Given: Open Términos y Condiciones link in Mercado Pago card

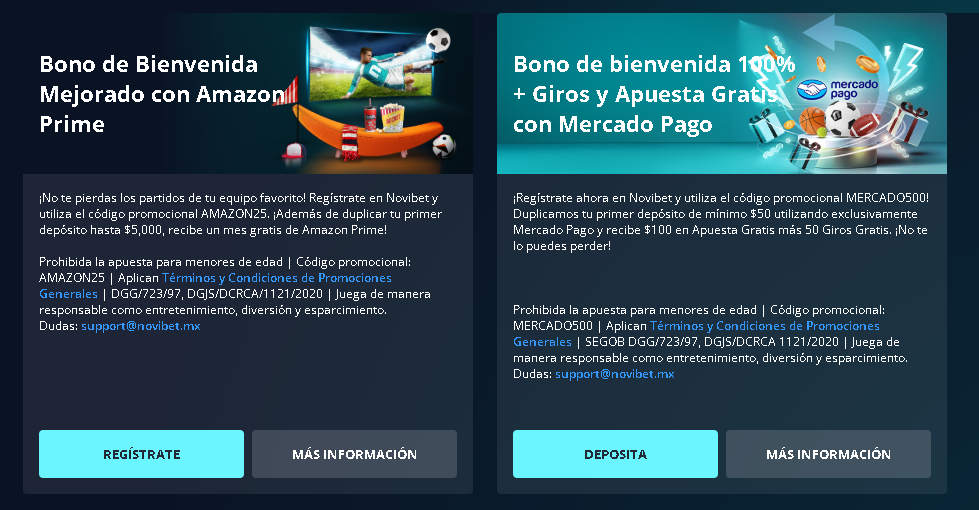Looking at the screenshot, I should (x=764, y=326).
